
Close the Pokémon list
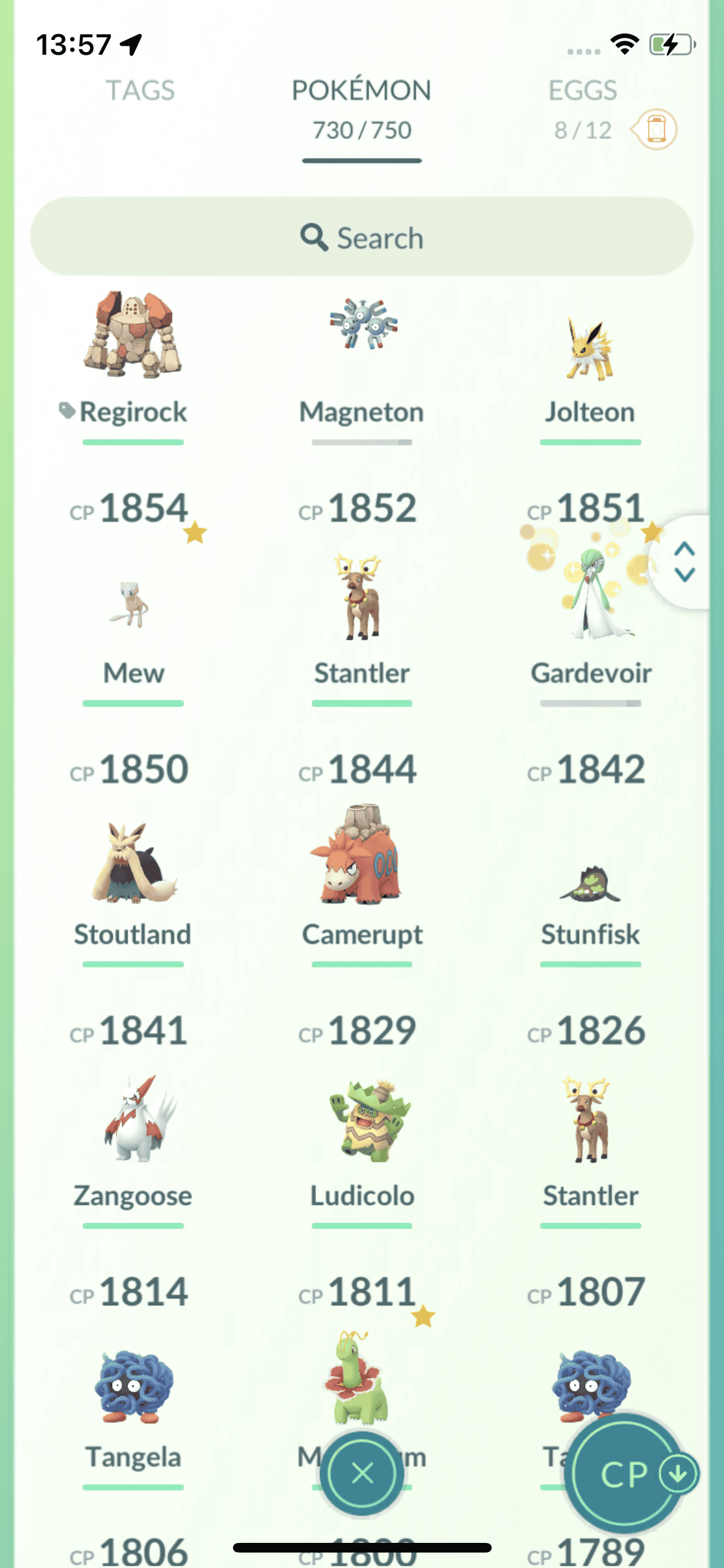coord(362,1472)
